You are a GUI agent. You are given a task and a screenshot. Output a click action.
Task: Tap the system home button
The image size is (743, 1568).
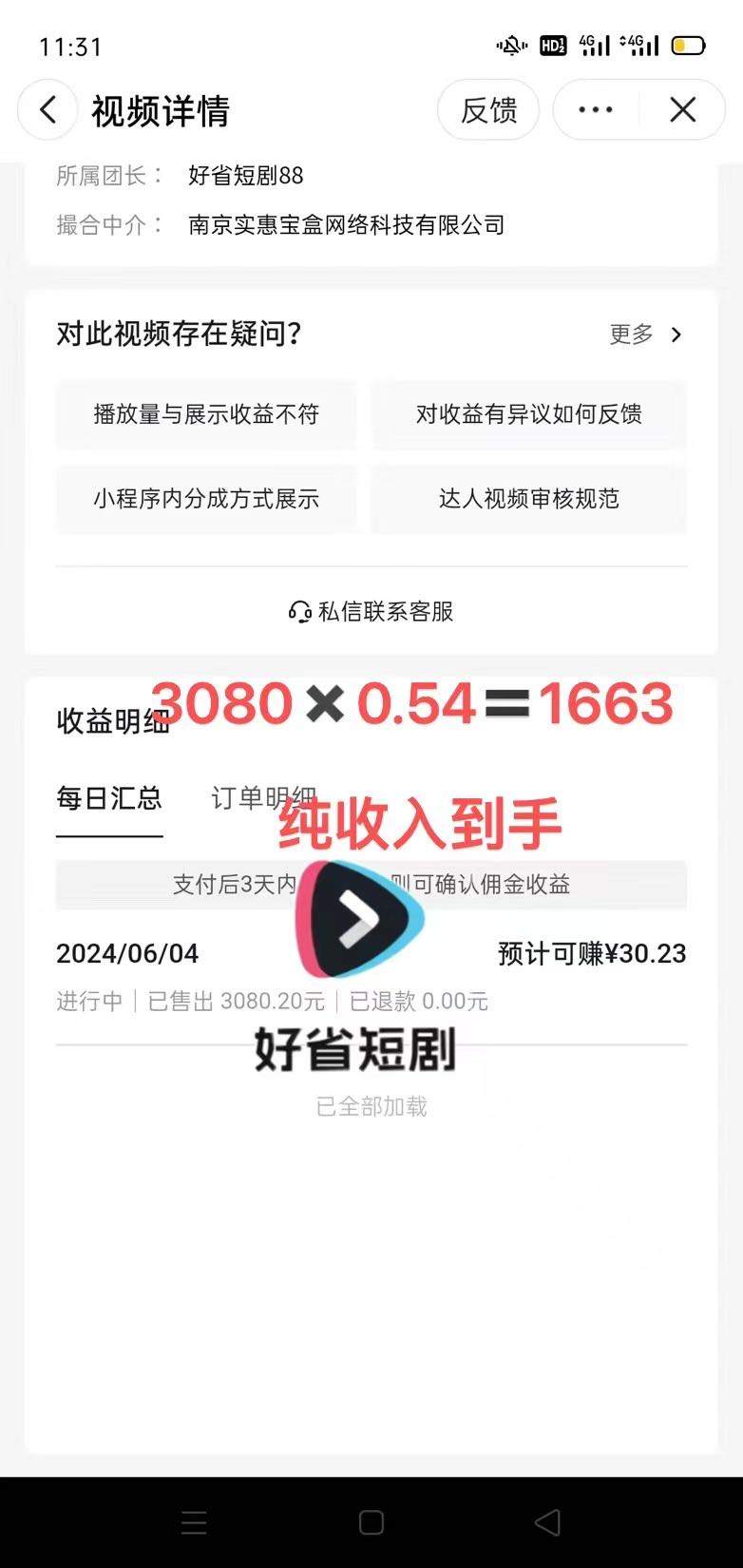(371, 1522)
